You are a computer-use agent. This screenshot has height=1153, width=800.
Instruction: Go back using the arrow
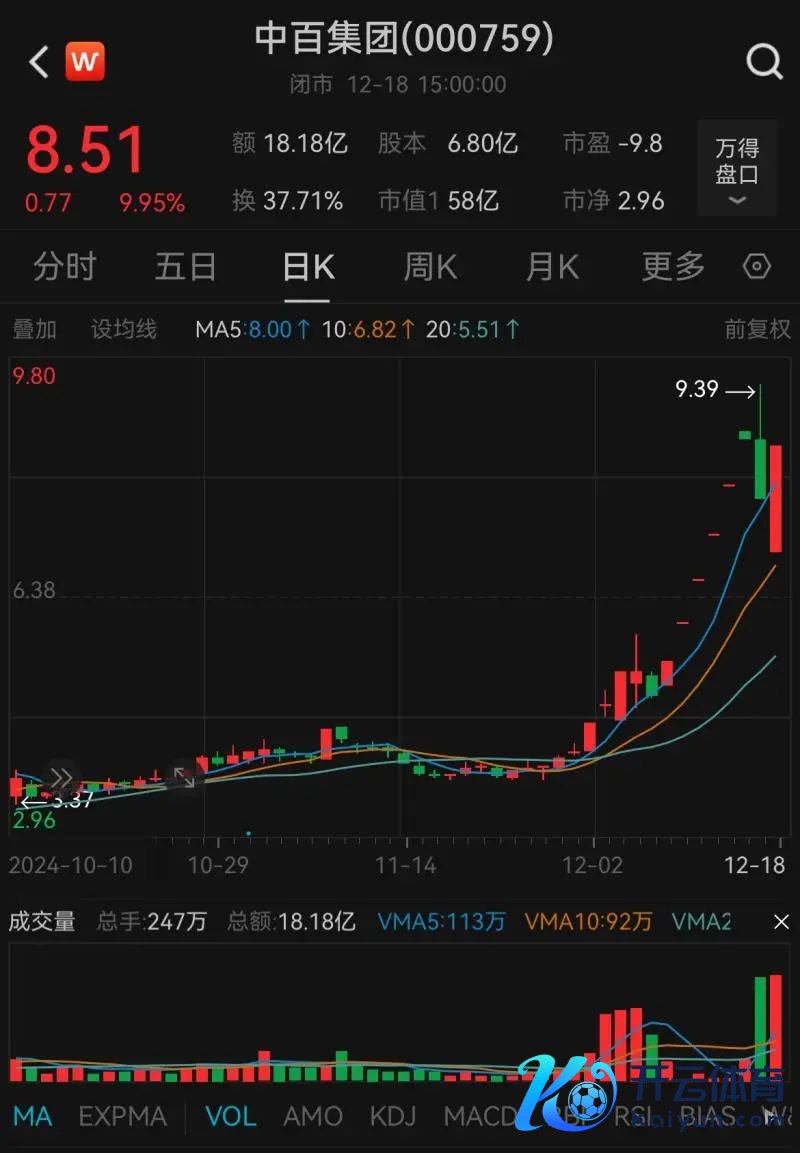pos(38,63)
